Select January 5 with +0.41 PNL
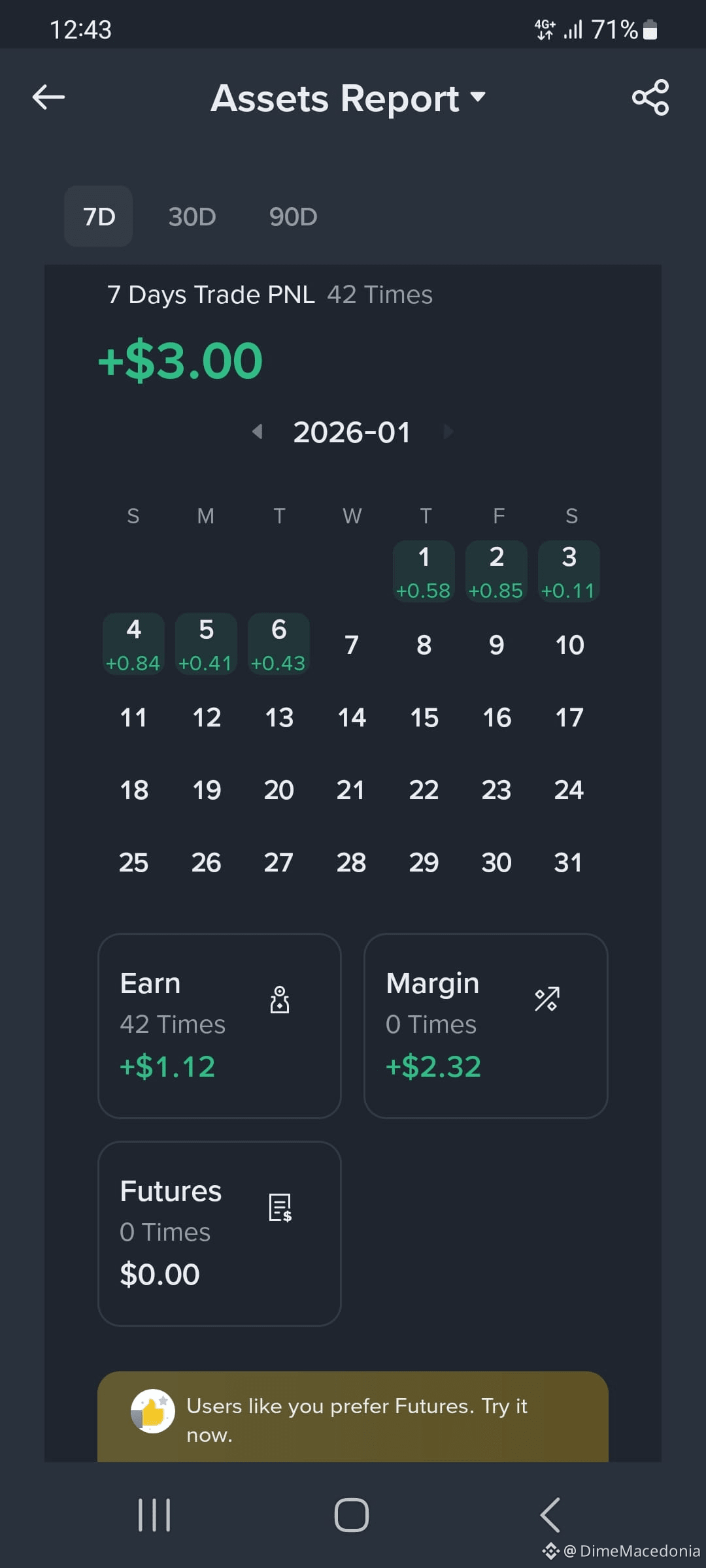This screenshot has width=706, height=1568. pos(206,644)
